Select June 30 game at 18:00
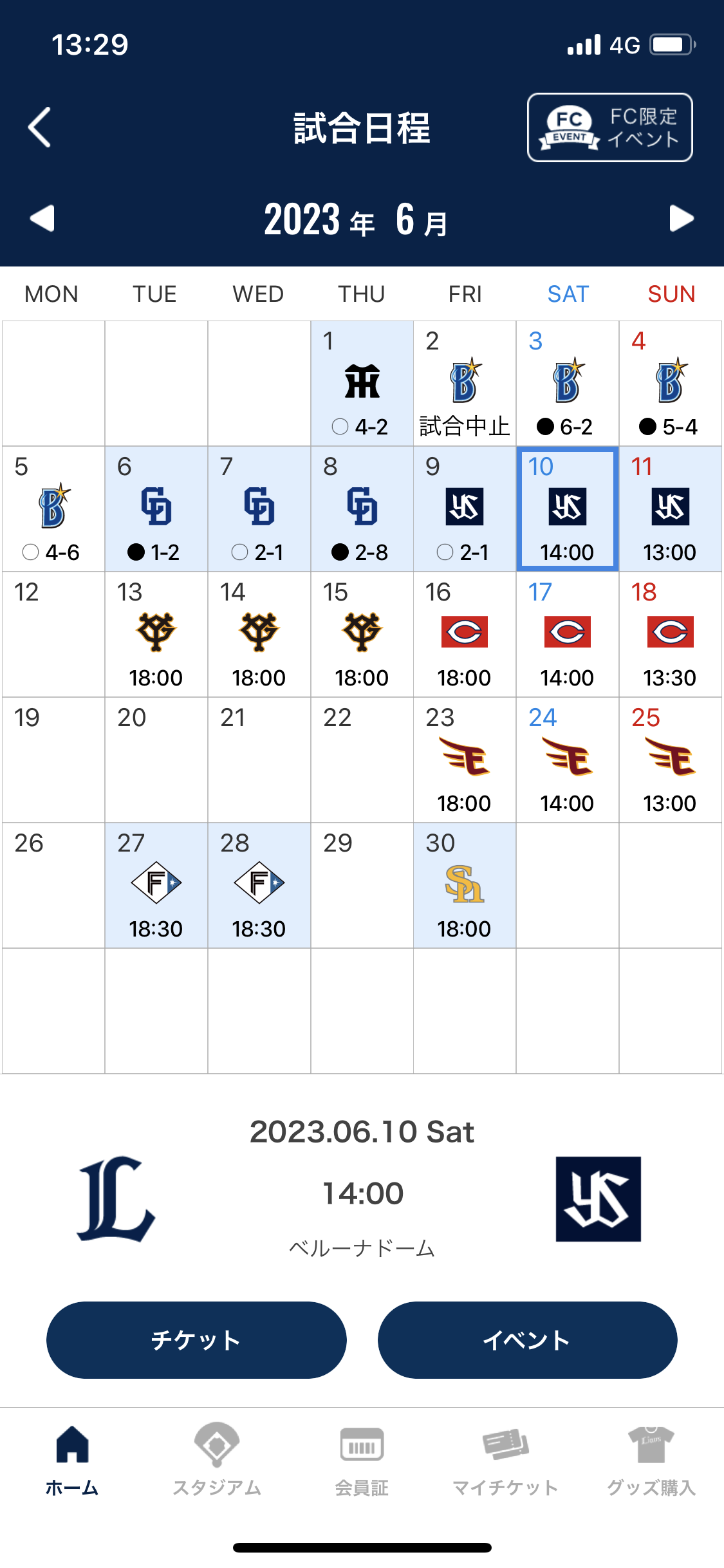The width and height of the screenshot is (724, 1568). [464, 885]
